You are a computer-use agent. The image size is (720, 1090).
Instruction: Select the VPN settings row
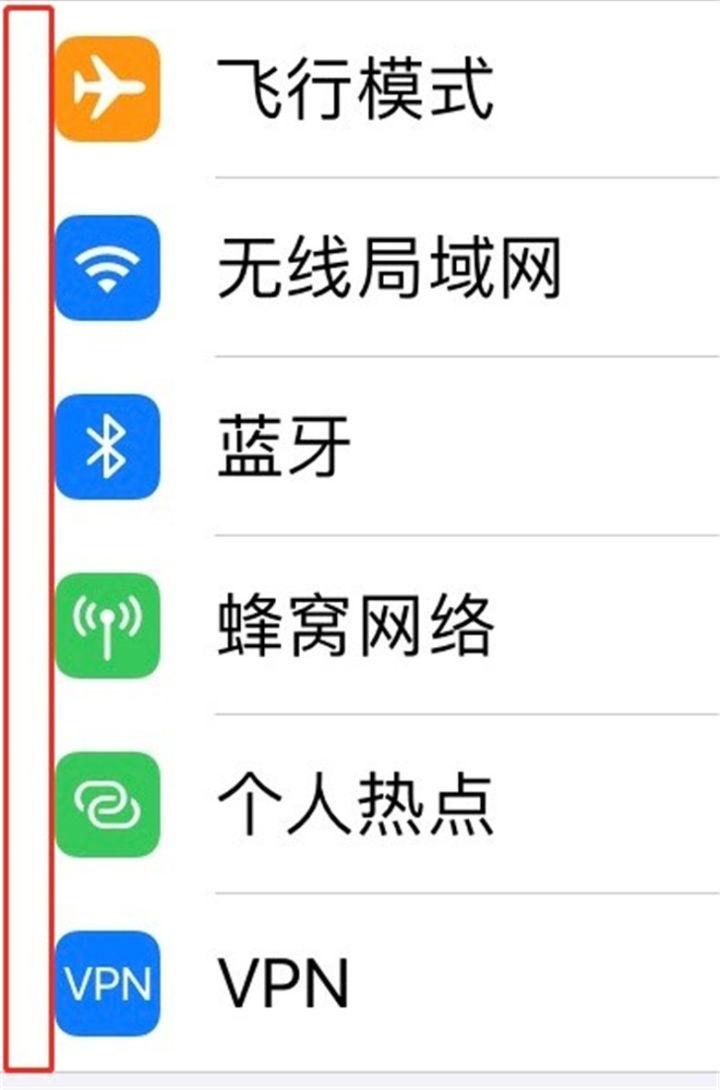285,984
